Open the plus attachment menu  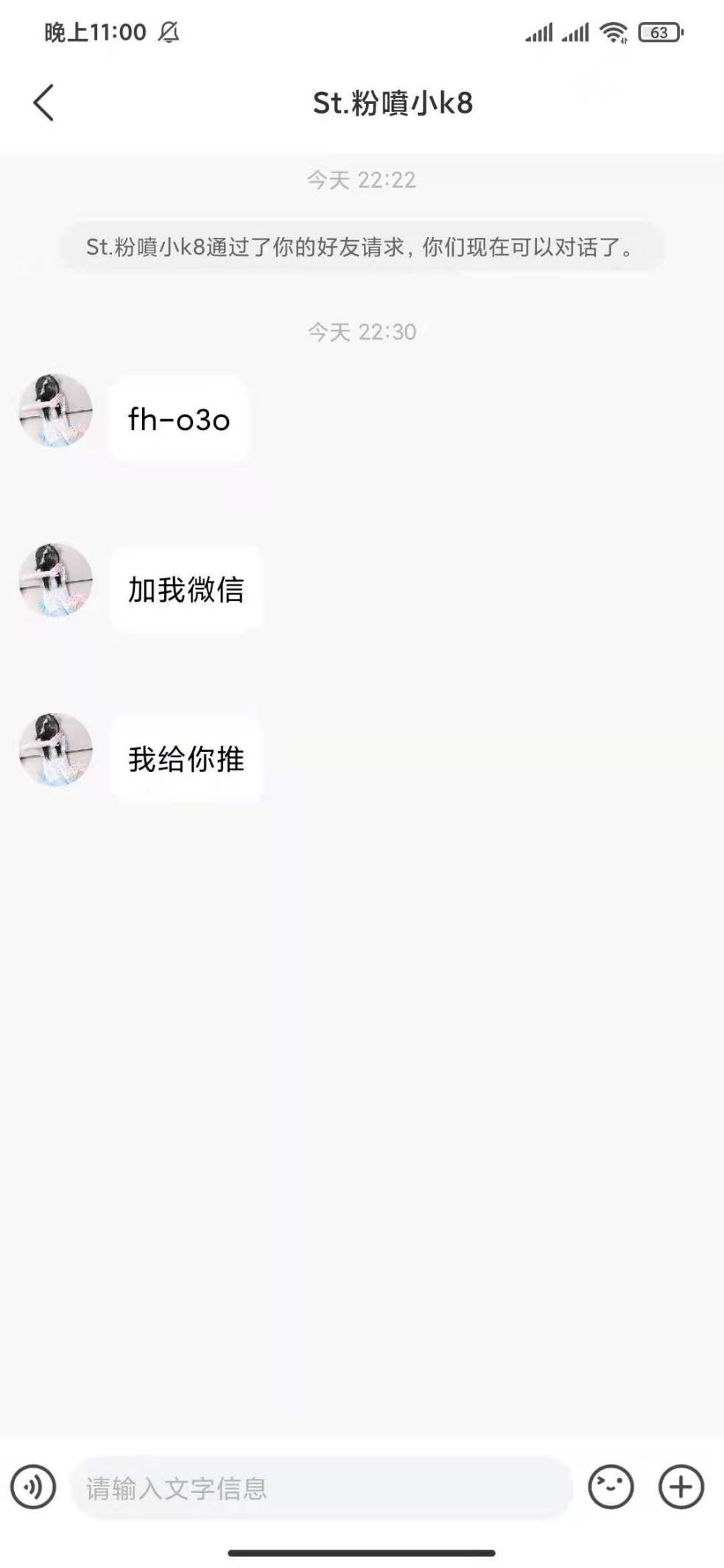(x=681, y=1486)
